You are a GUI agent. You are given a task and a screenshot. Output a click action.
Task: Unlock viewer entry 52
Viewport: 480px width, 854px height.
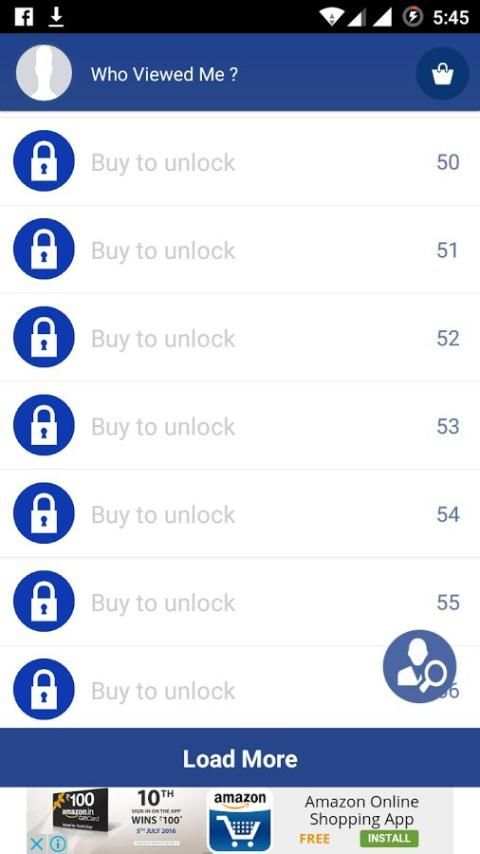[x=240, y=338]
